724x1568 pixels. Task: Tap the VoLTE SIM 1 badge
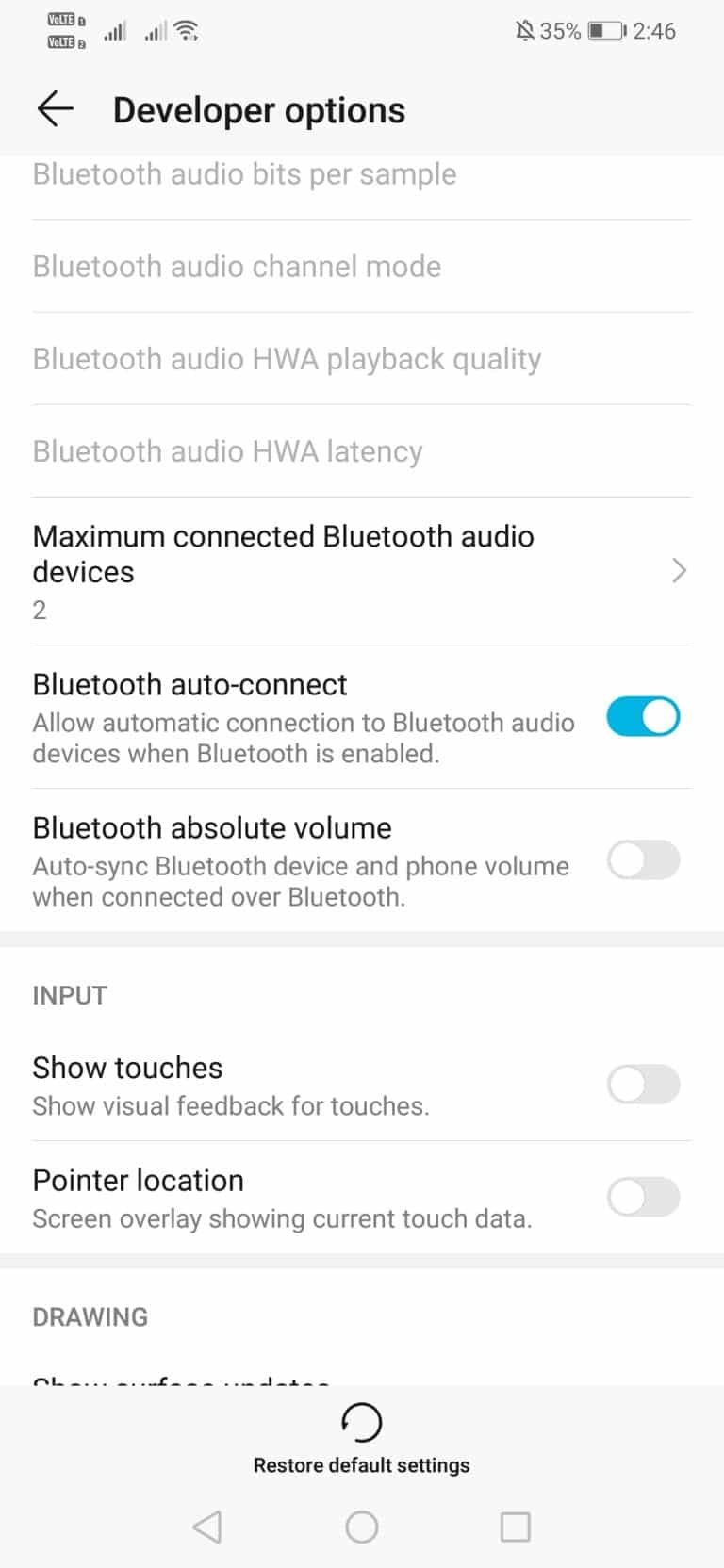(62, 19)
